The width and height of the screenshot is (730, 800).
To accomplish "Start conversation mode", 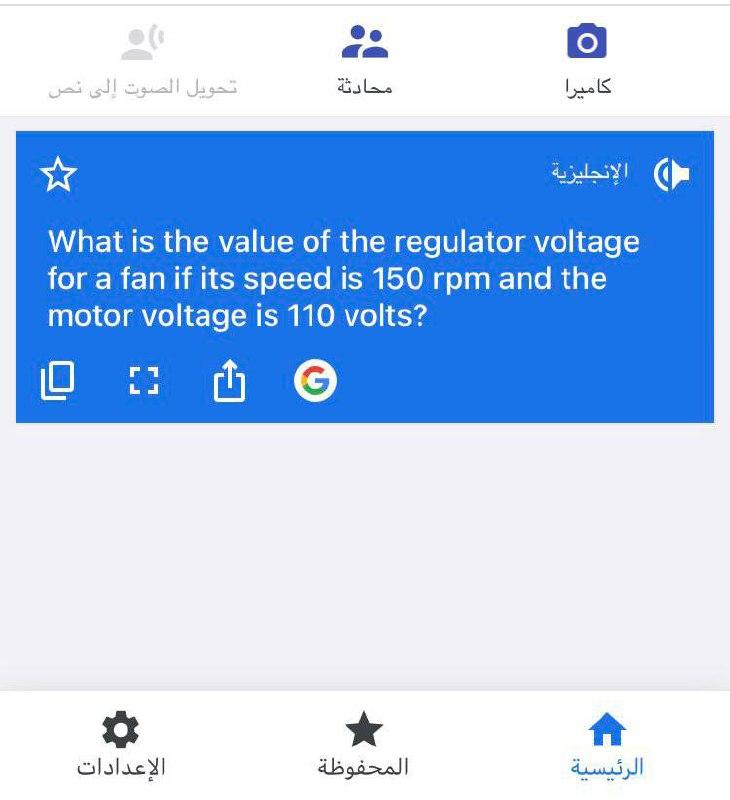I will (x=364, y=58).
